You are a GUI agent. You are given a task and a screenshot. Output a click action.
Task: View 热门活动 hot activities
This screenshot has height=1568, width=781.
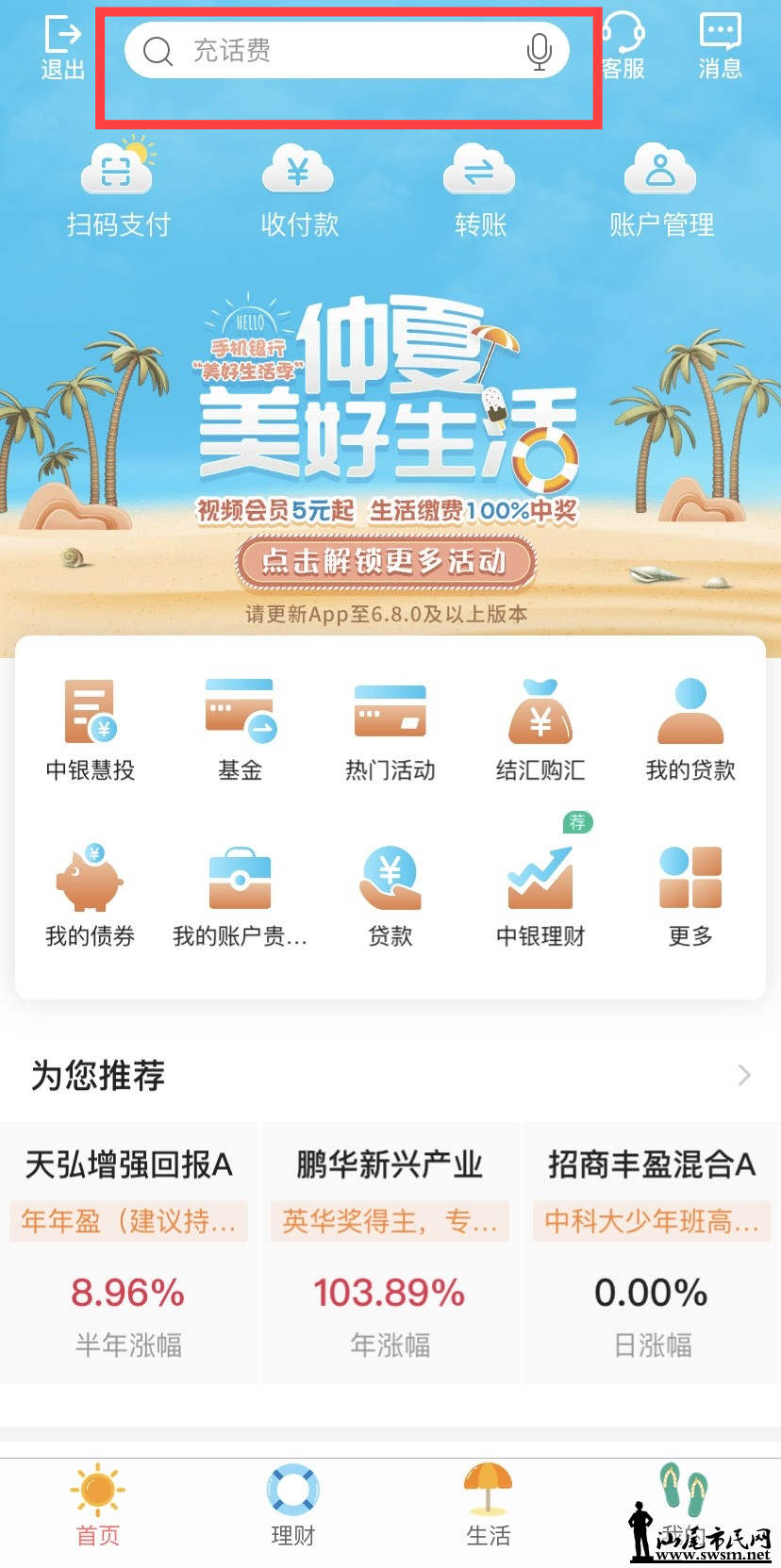(390, 730)
